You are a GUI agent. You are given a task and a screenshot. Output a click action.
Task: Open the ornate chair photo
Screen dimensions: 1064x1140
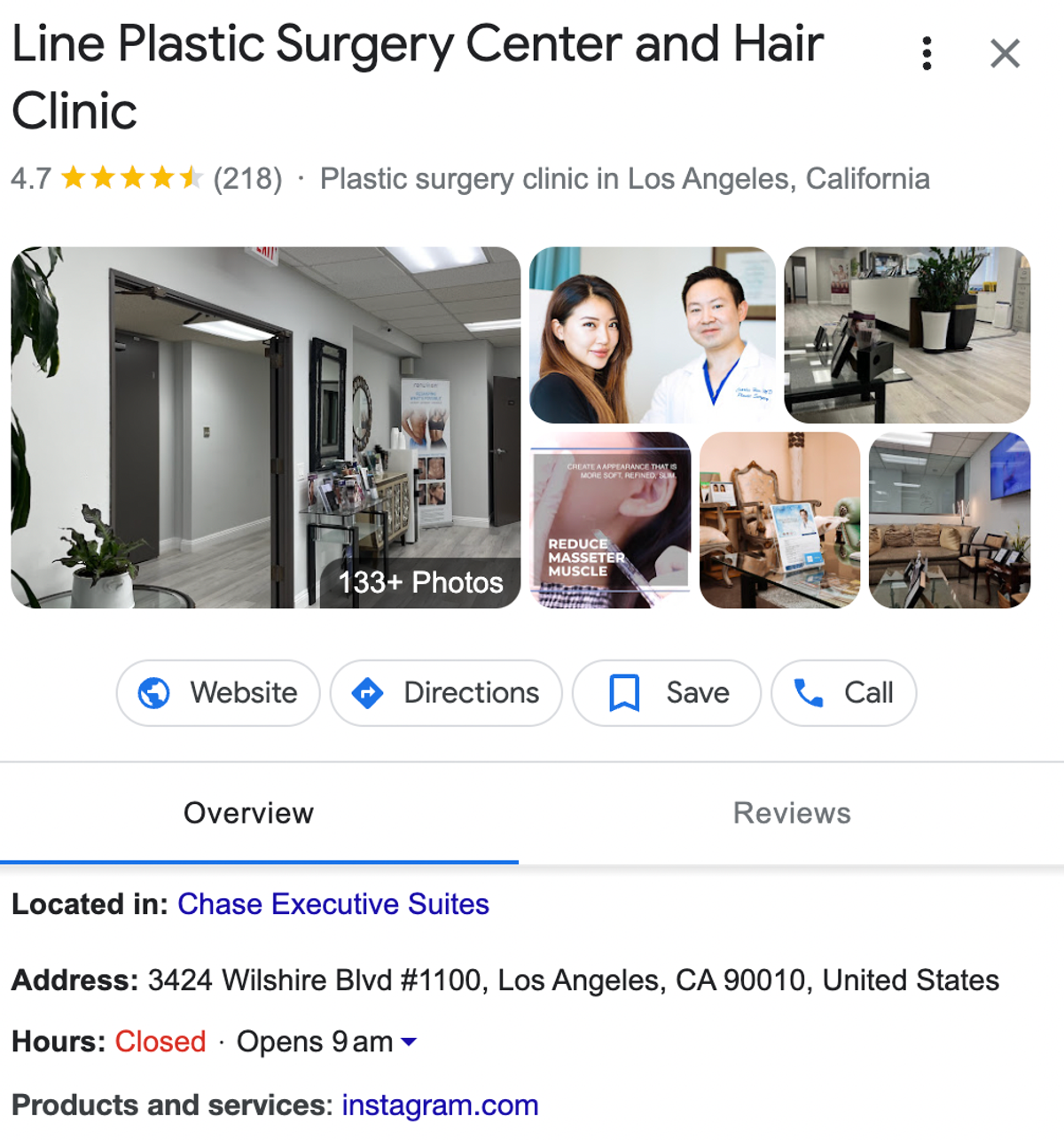(779, 520)
